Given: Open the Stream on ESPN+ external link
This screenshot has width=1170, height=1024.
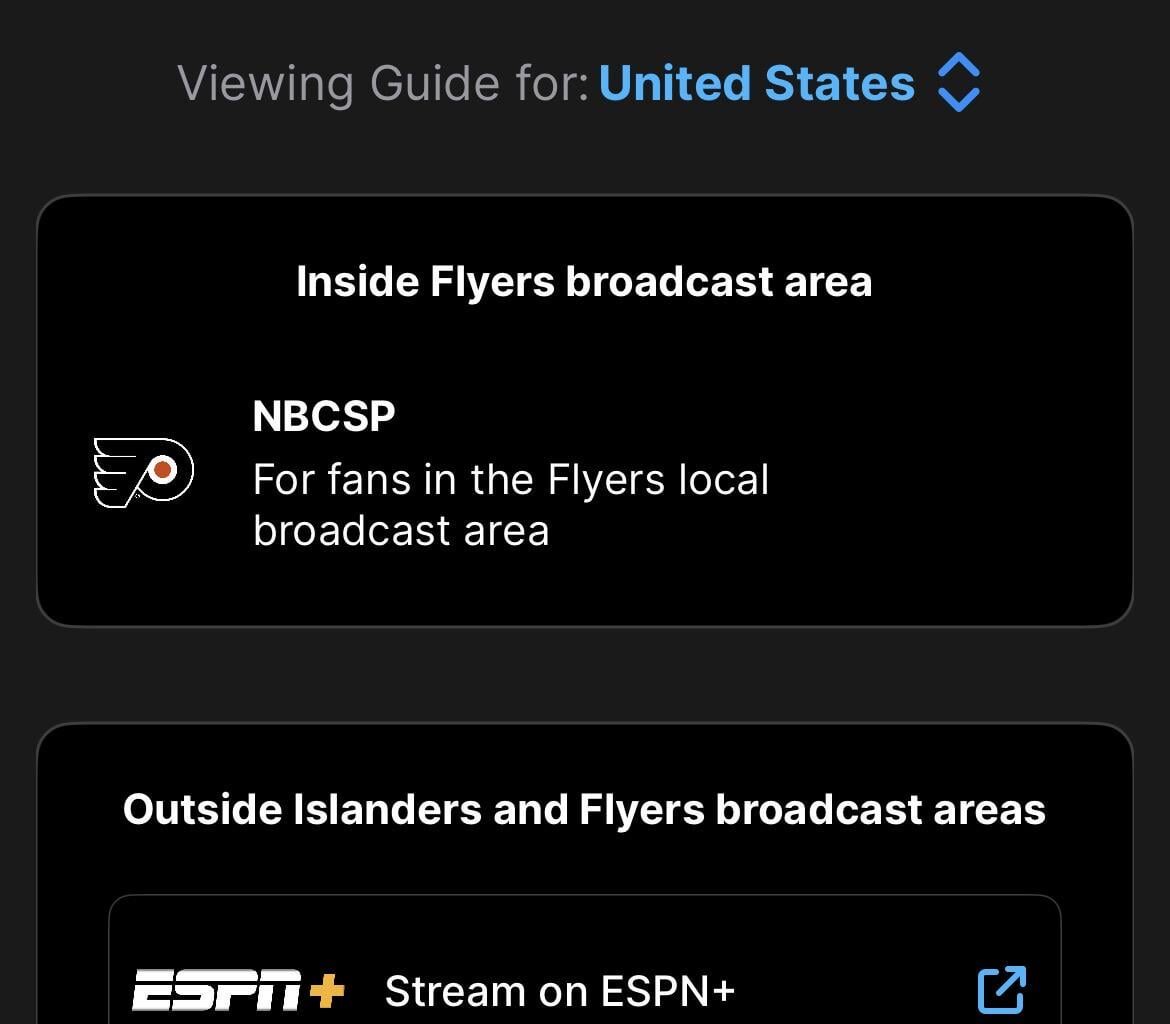Looking at the screenshot, I should 1001,990.
